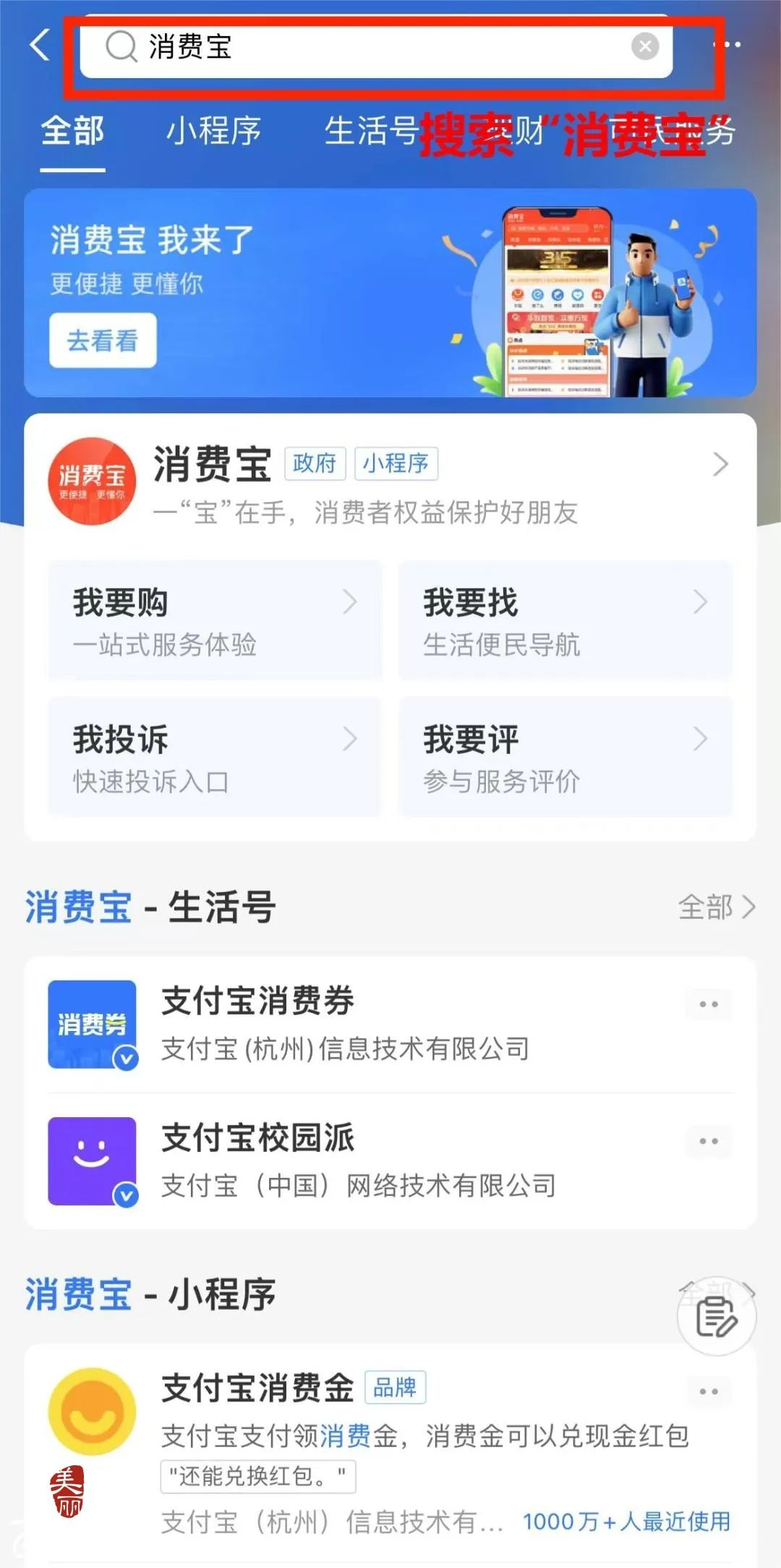The height and width of the screenshot is (1568, 781).
Task: Tap the 去看看 banner button
Action: 103,341
